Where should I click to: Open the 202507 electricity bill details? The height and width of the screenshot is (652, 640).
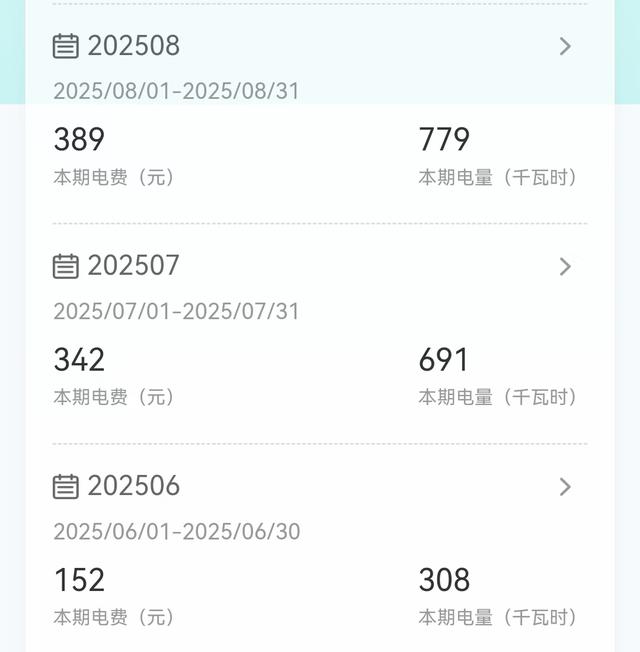coord(565,266)
